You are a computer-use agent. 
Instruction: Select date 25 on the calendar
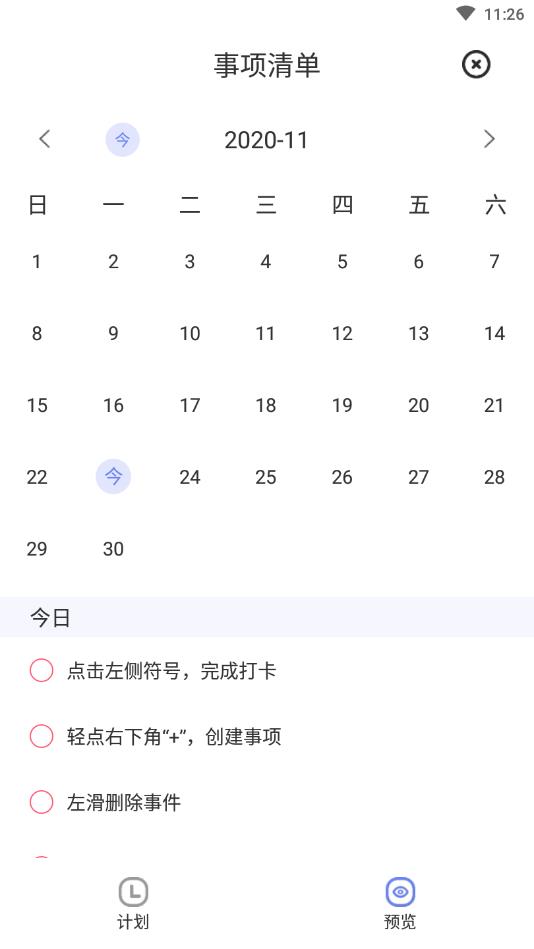click(266, 478)
